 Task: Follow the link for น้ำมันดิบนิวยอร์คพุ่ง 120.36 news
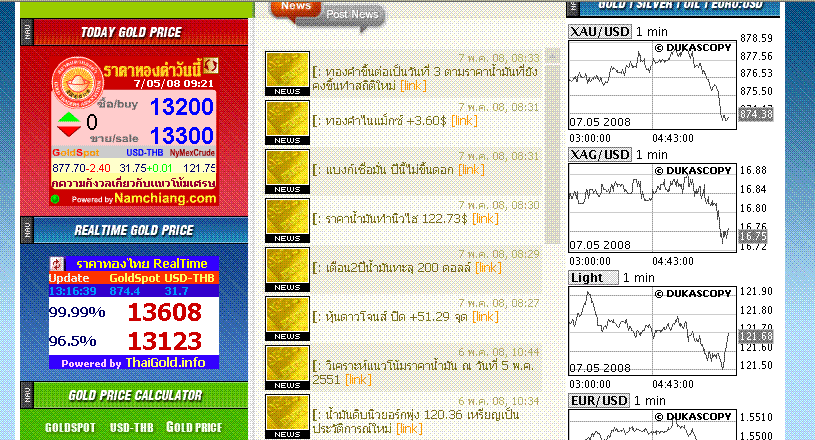coord(408,429)
